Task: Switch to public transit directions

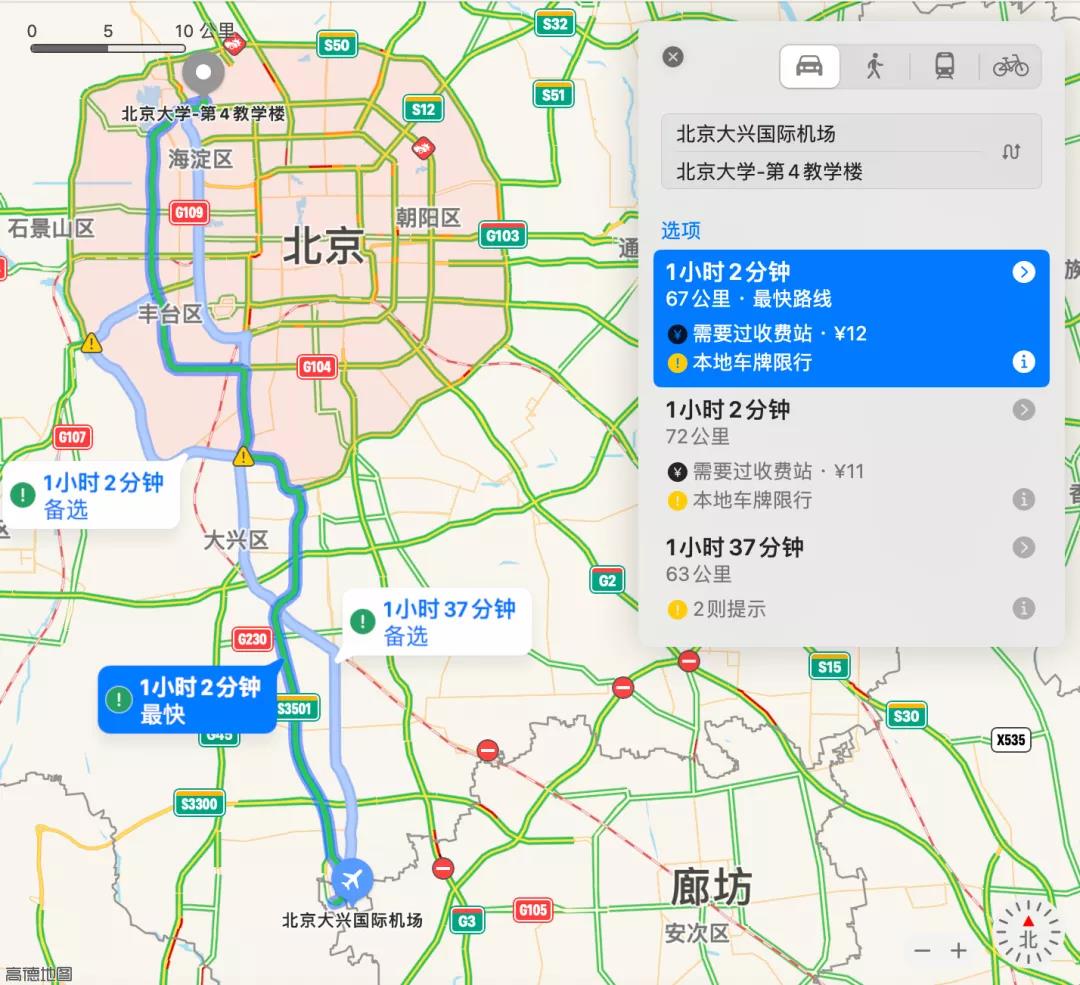Action: pos(944,67)
